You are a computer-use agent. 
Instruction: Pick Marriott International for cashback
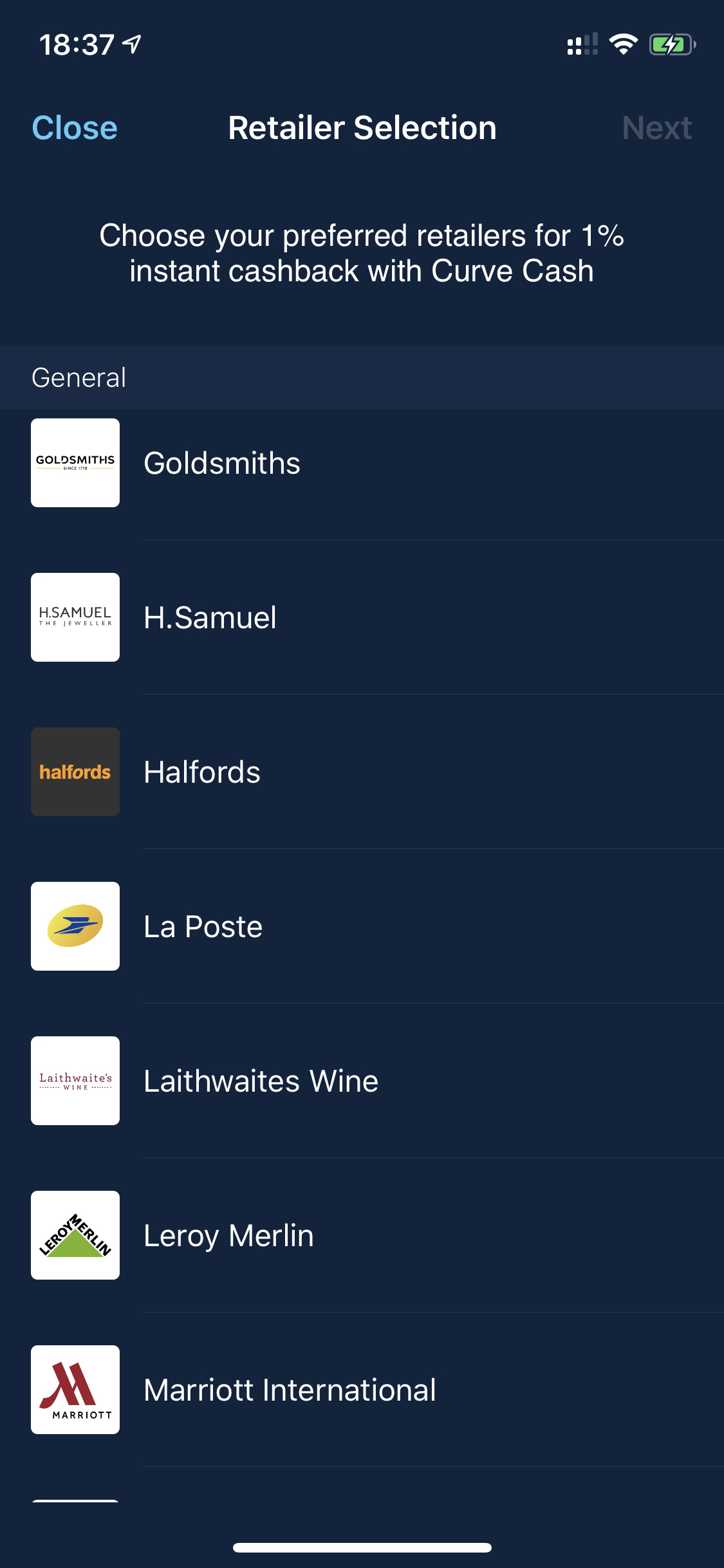click(362, 1390)
